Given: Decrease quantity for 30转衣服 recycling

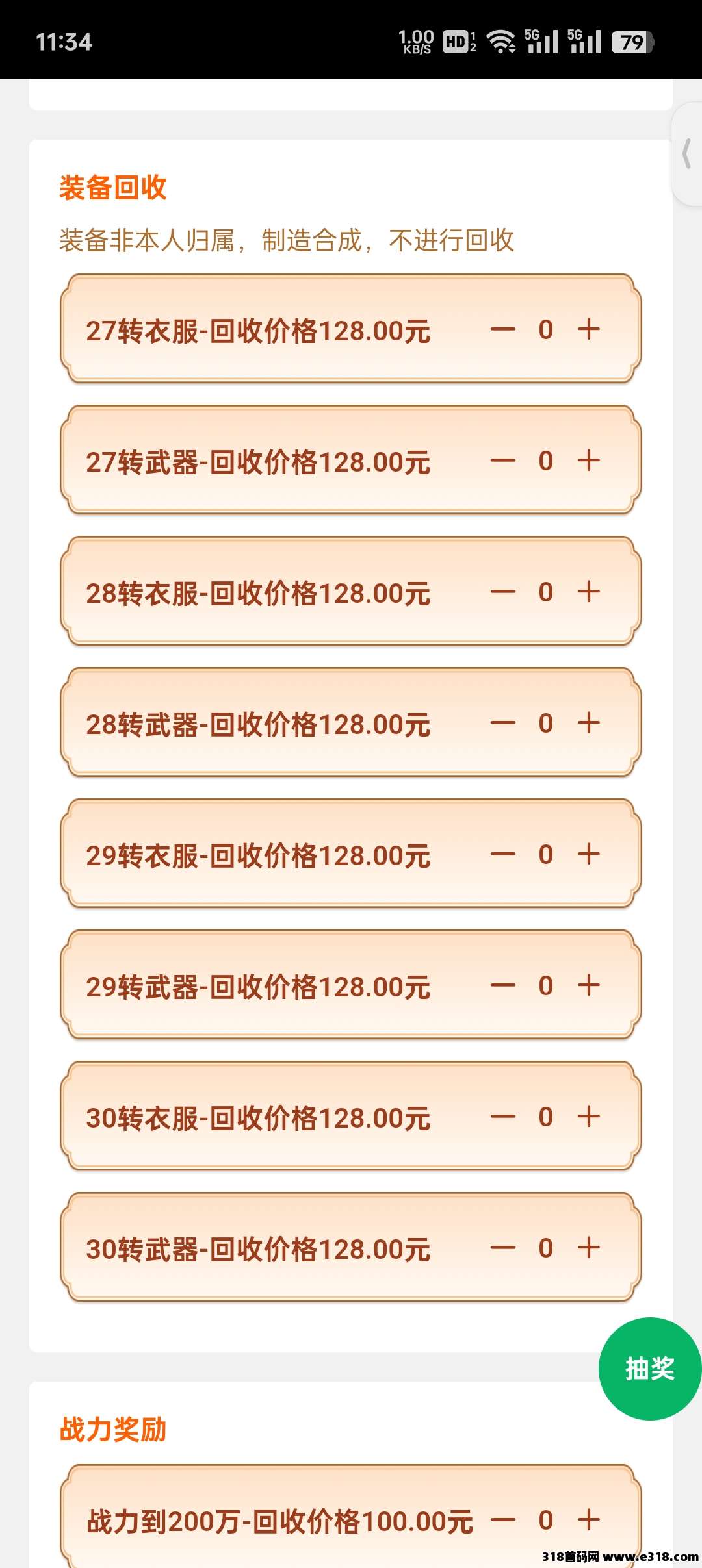Looking at the screenshot, I should (502, 1117).
